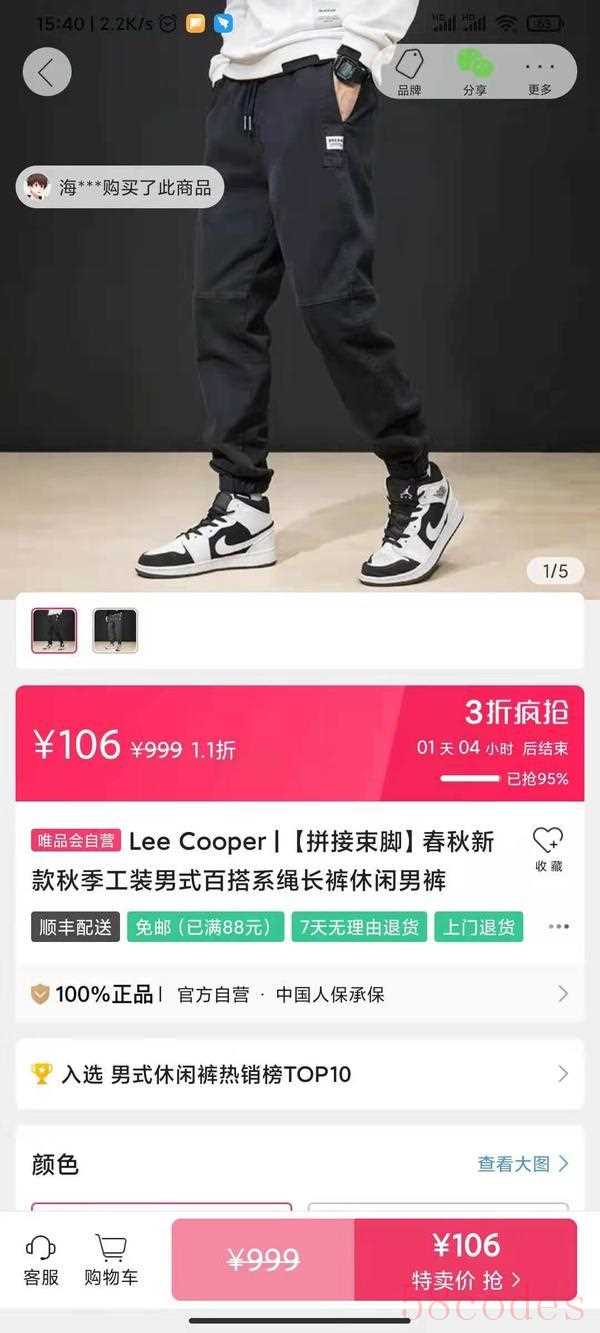Open the 更多 overflow menu

[x=540, y=72]
